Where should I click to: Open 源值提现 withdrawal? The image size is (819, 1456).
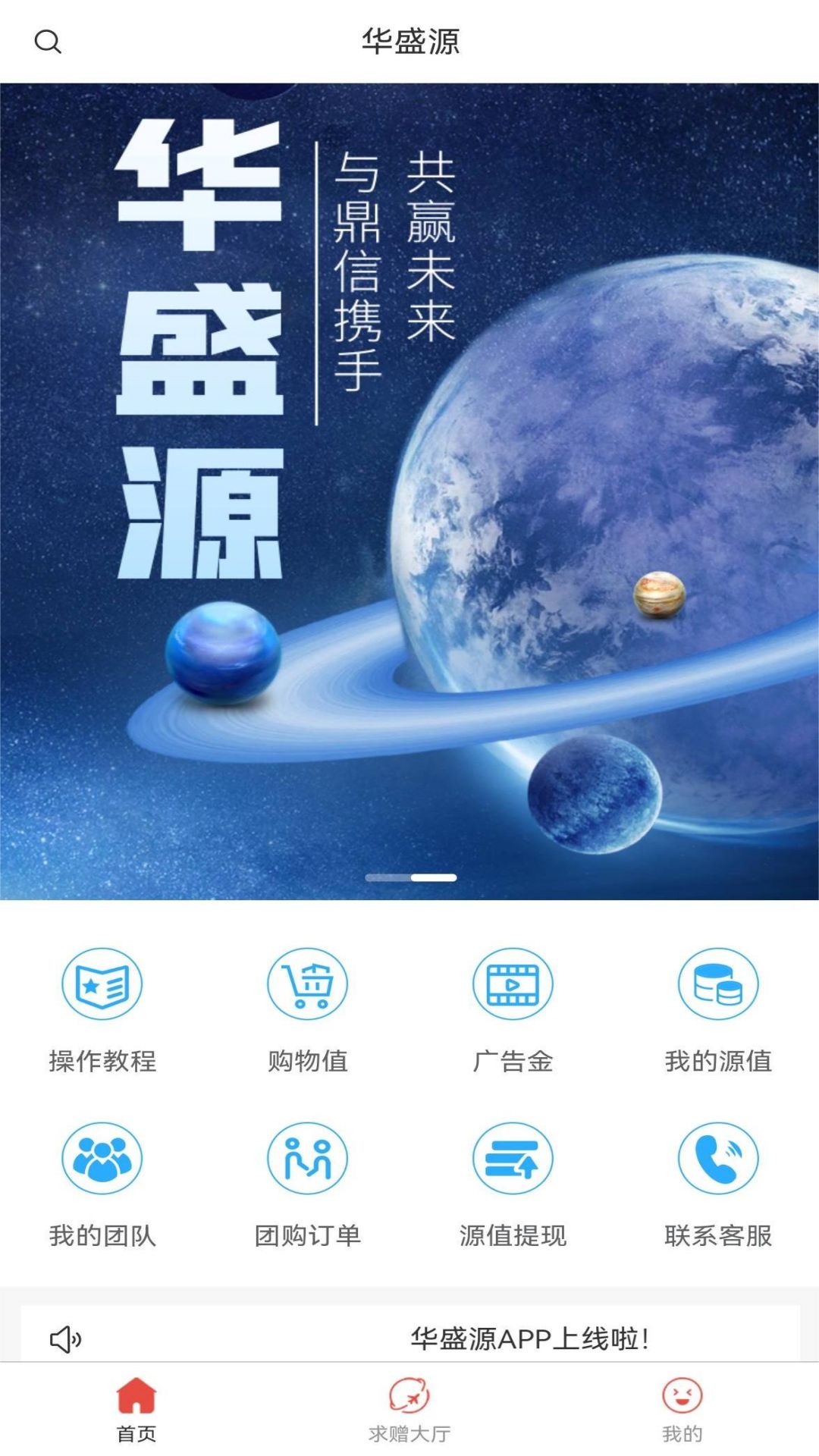pyautogui.click(x=513, y=1183)
